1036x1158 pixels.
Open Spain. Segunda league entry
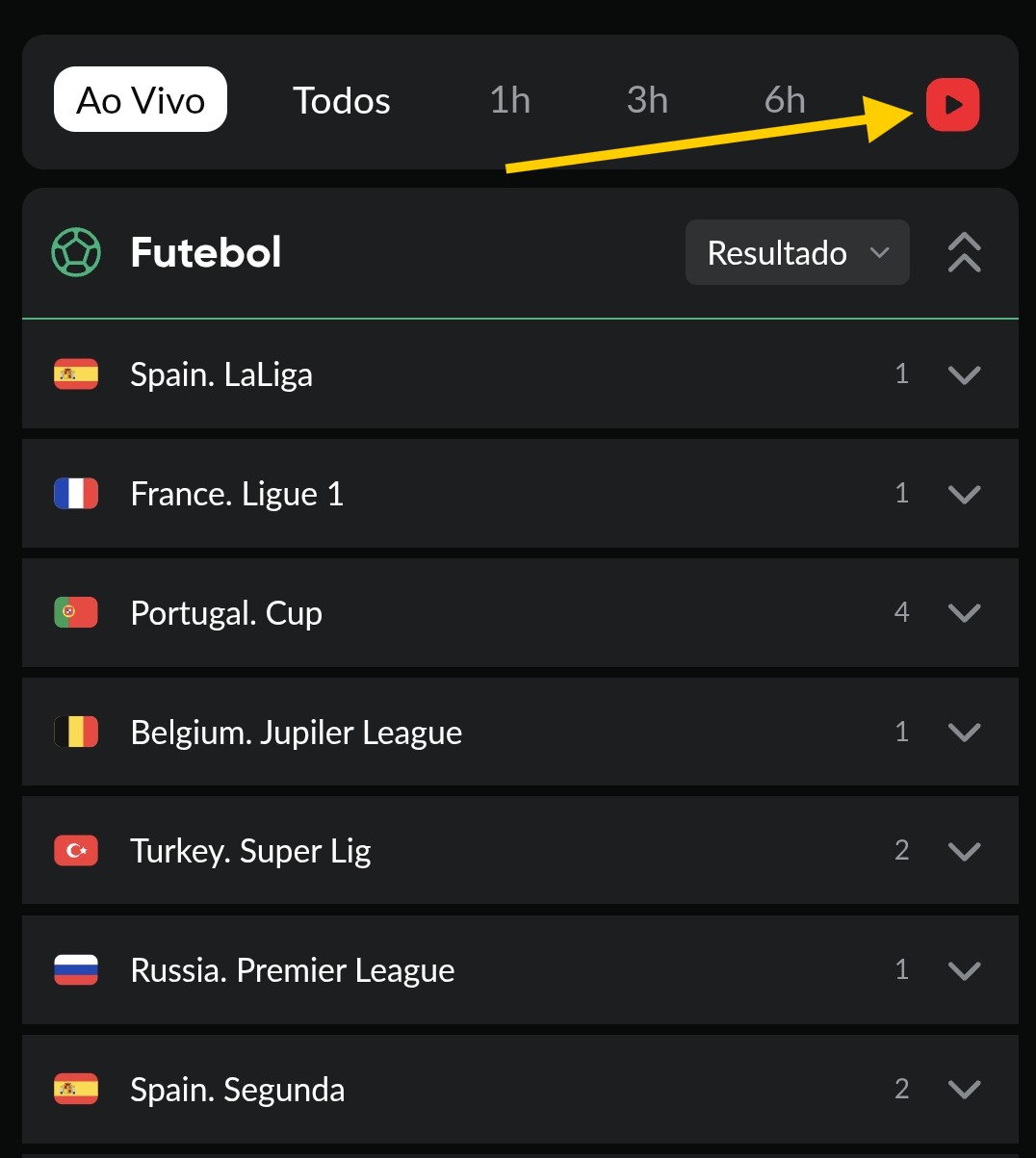(x=964, y=1089)
